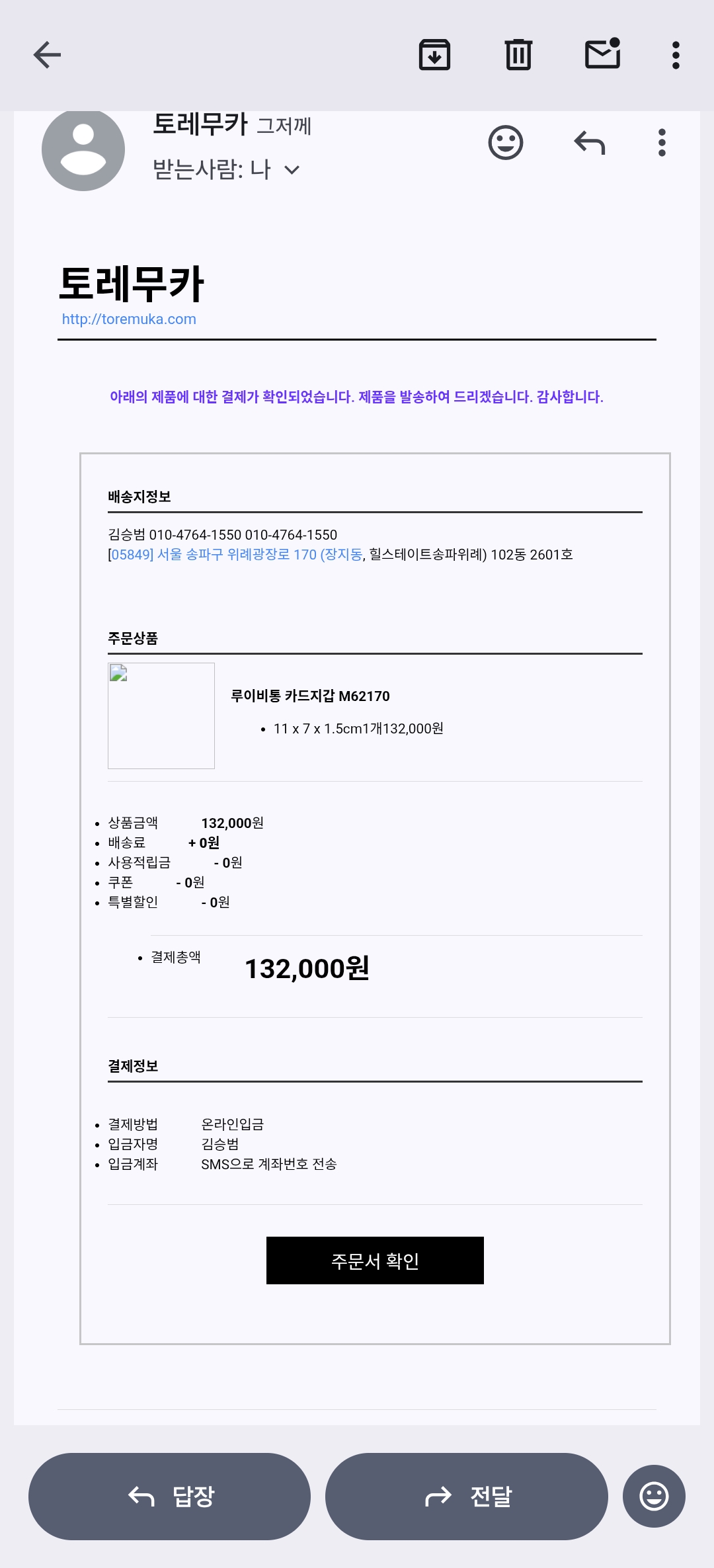The width and height of the screenshot is (714, 1568).
Task: Open emoji reactions in the bottom bar
Action: click(x=653, y=1496)
